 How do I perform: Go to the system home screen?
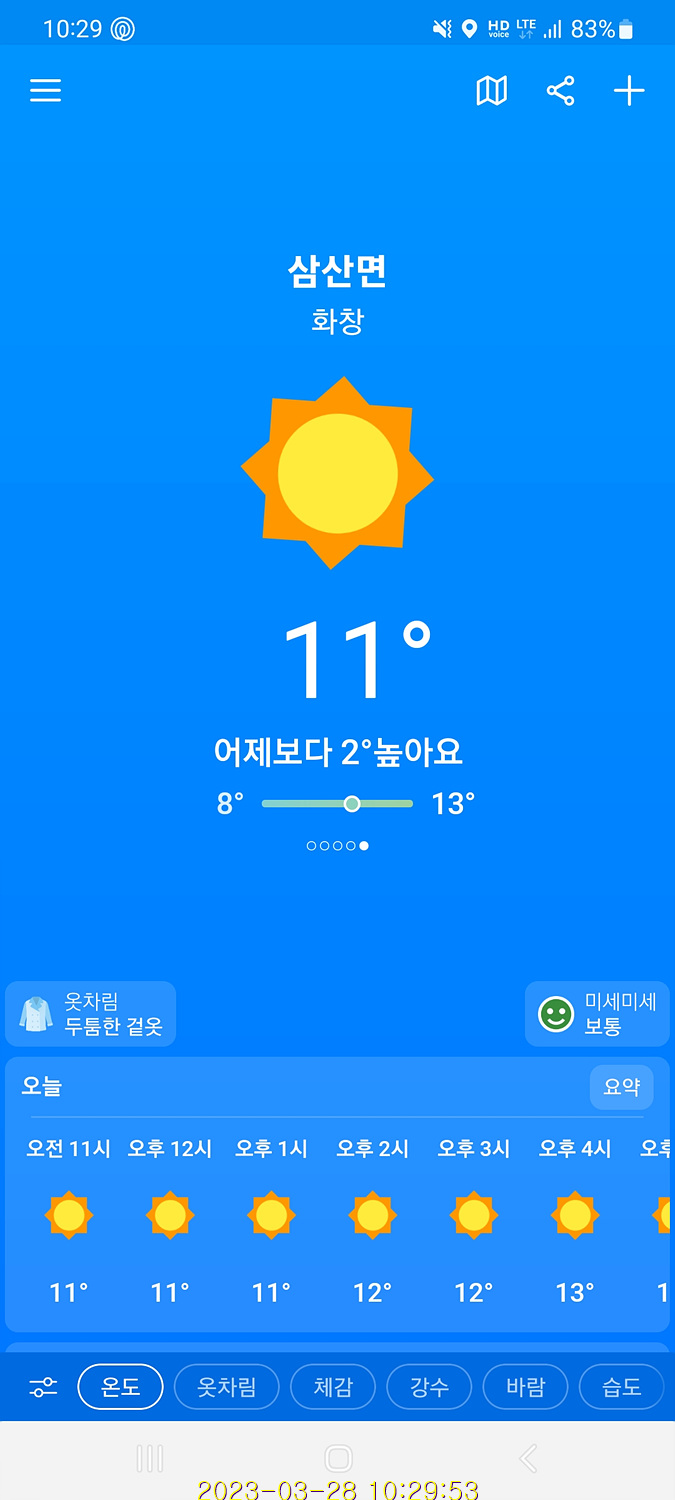click(339, 1458)
